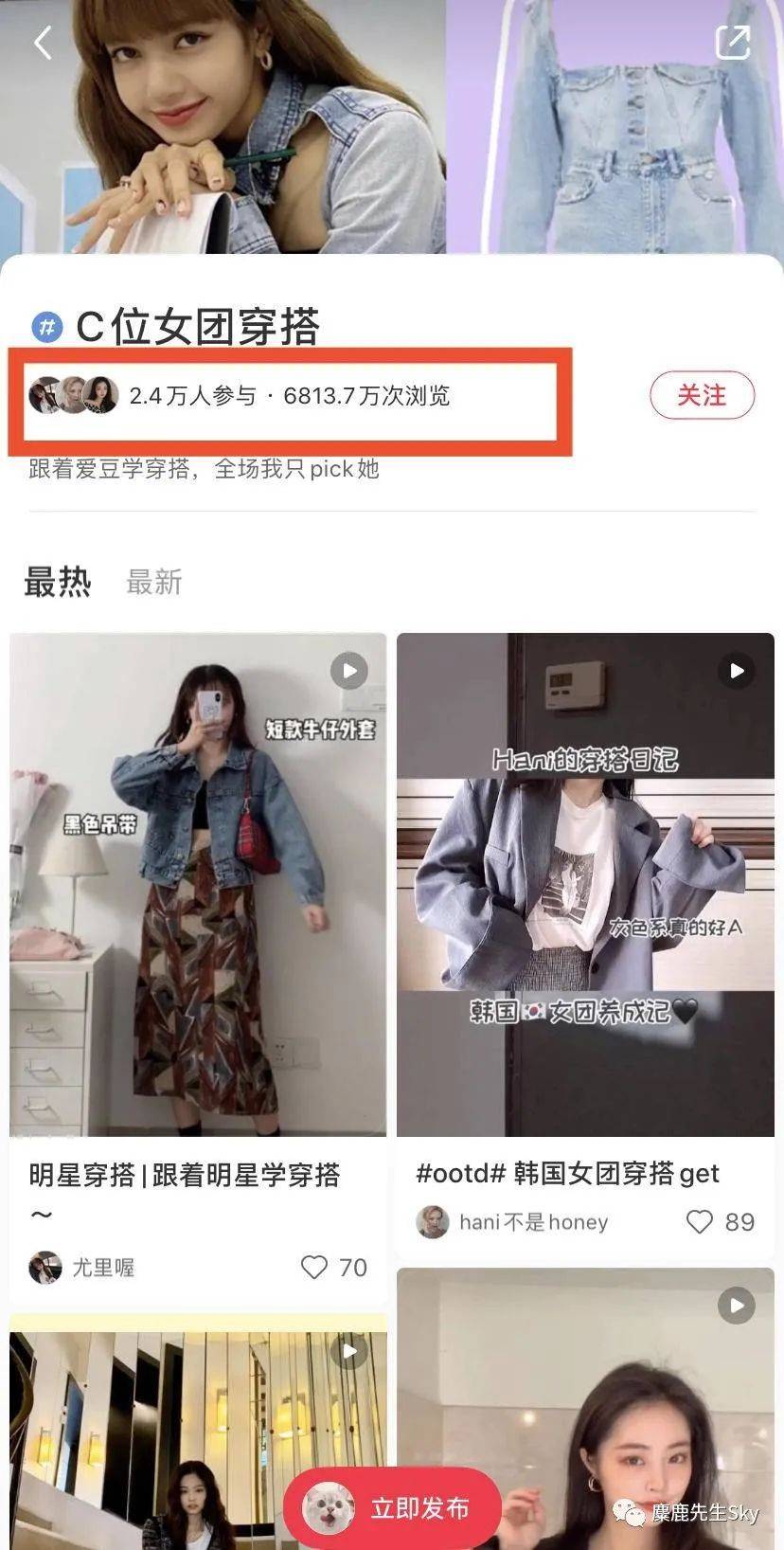Select the 最热 tab
The height and width of the screenshot is (1550, 784).
(x=57, y=582)
